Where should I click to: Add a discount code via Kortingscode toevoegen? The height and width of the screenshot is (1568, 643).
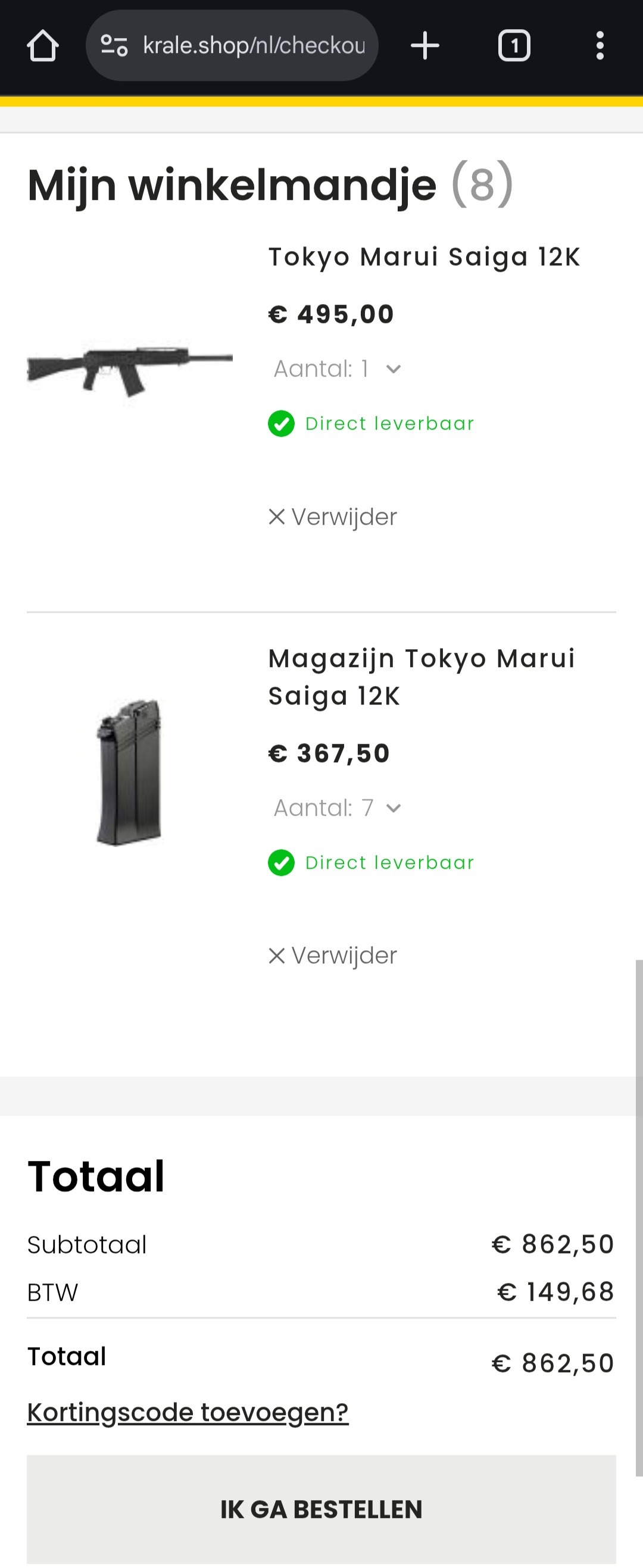pyautogui.click(x=188, y=1412)
